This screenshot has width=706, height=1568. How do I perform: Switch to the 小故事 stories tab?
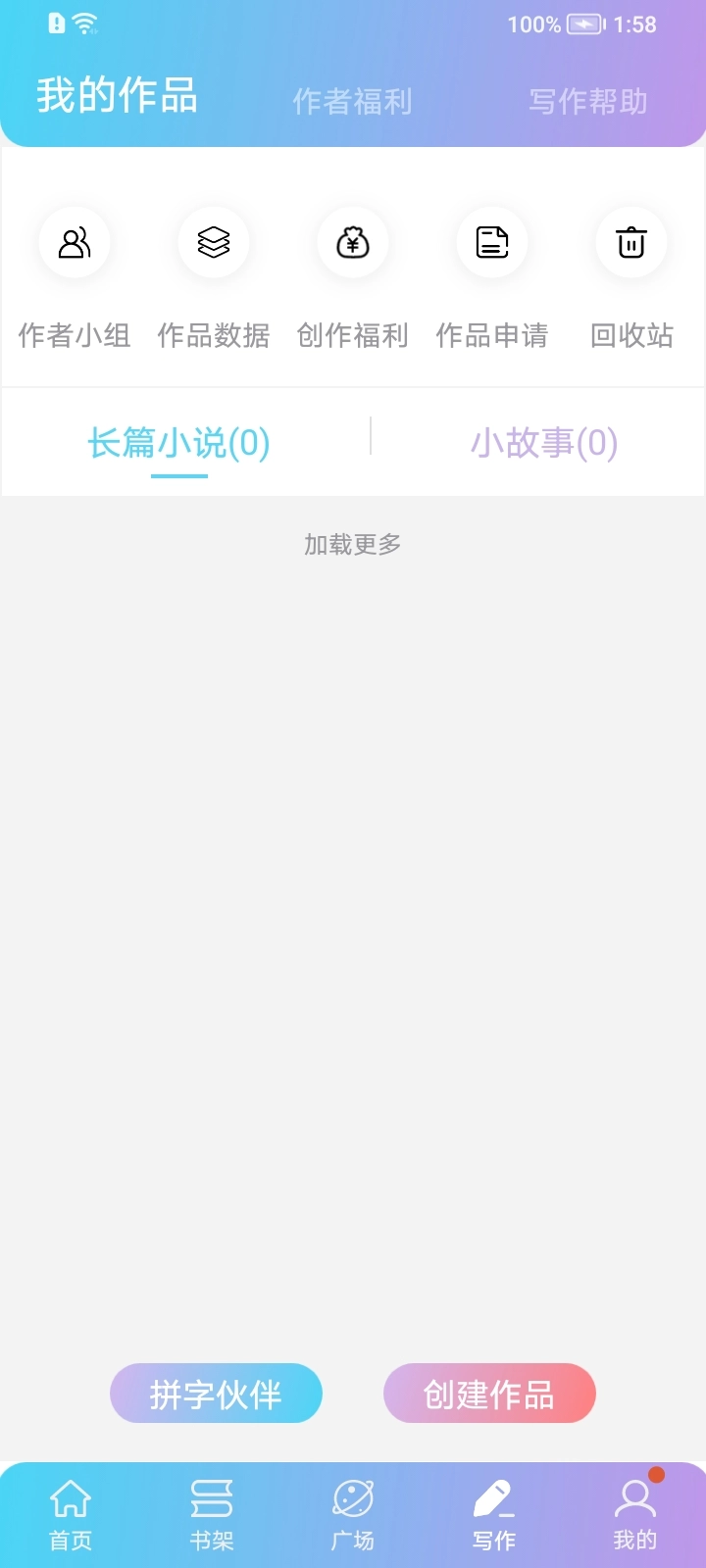click(544, 443)
